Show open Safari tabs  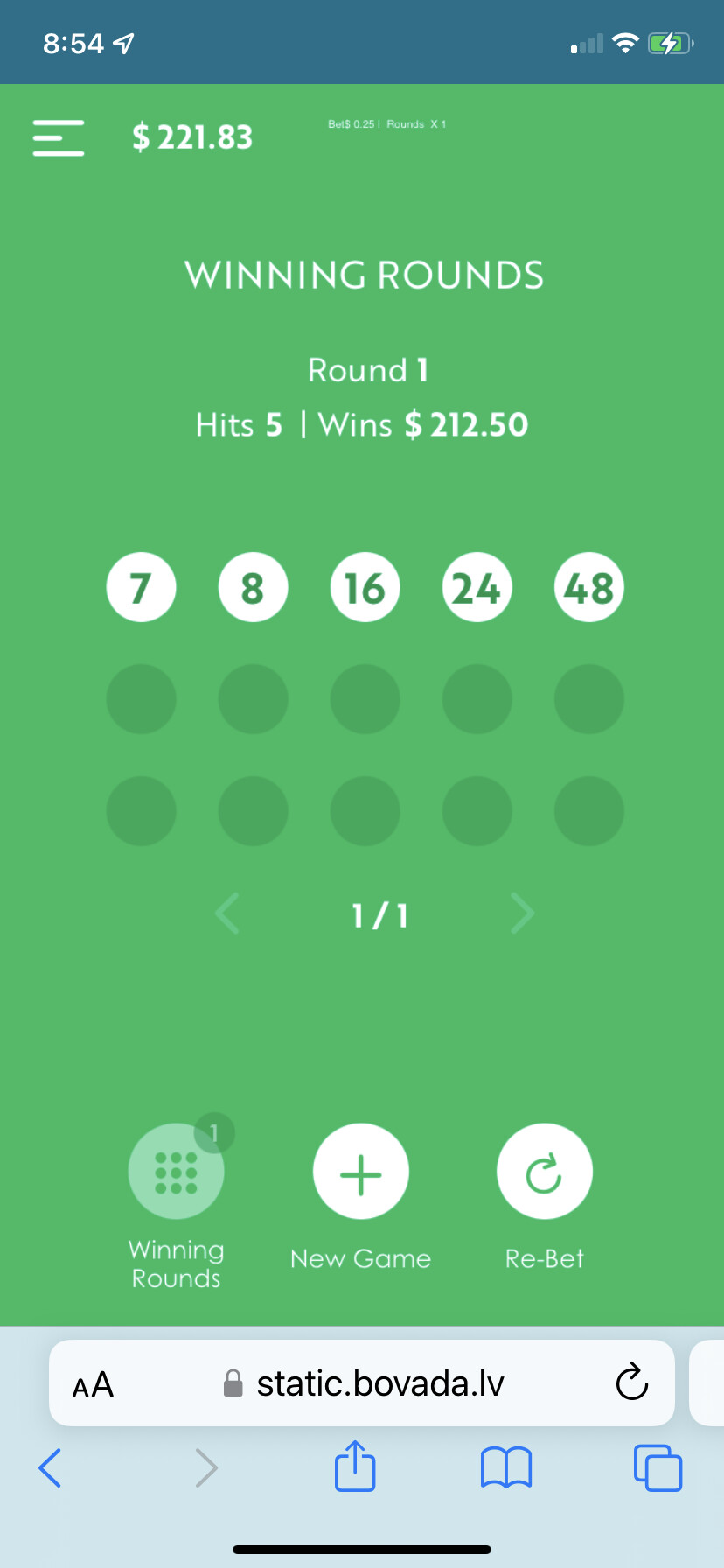tap(657, 1467)
